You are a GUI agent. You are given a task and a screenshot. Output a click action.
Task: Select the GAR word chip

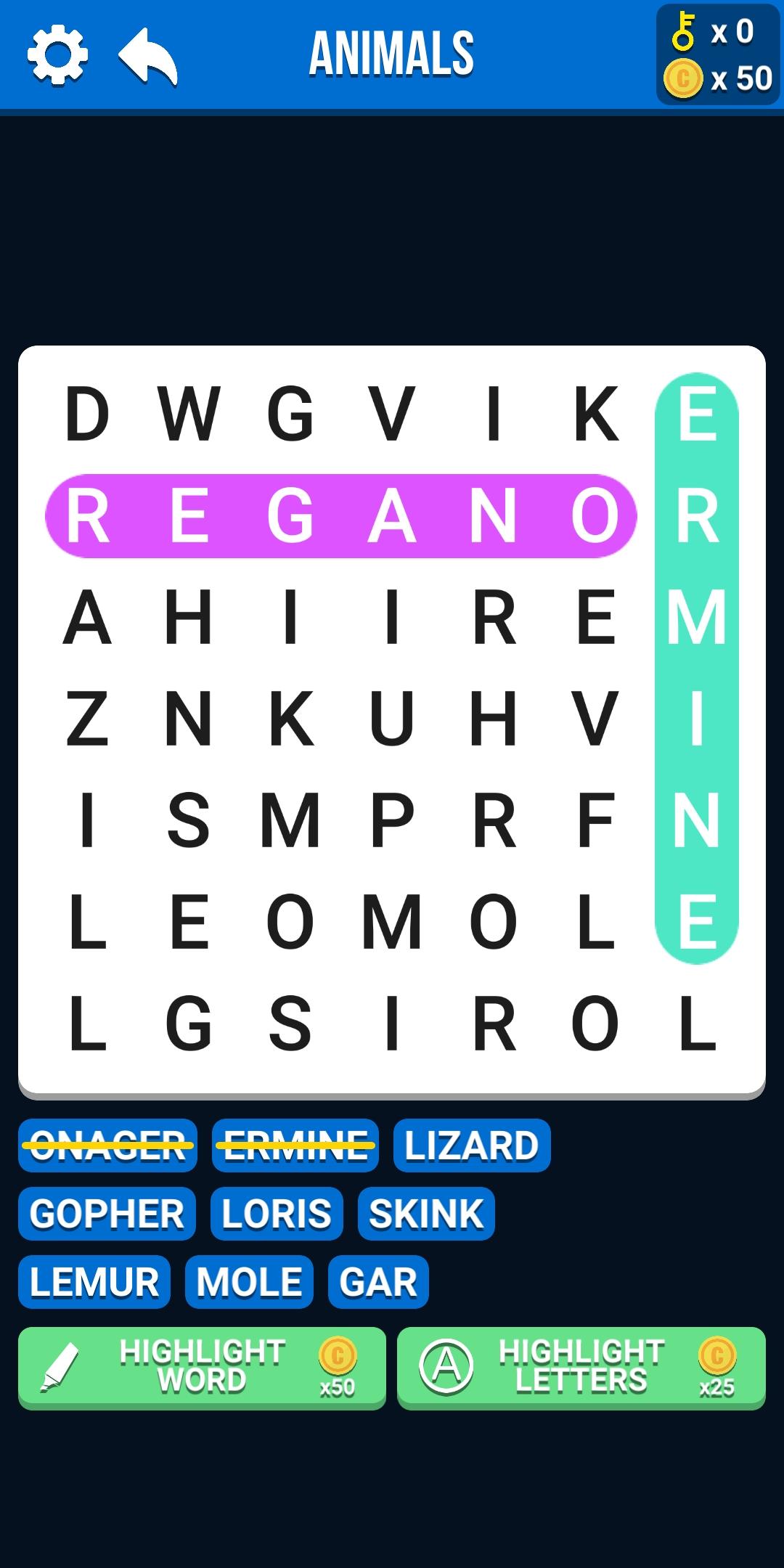(x=378, y=1282)
